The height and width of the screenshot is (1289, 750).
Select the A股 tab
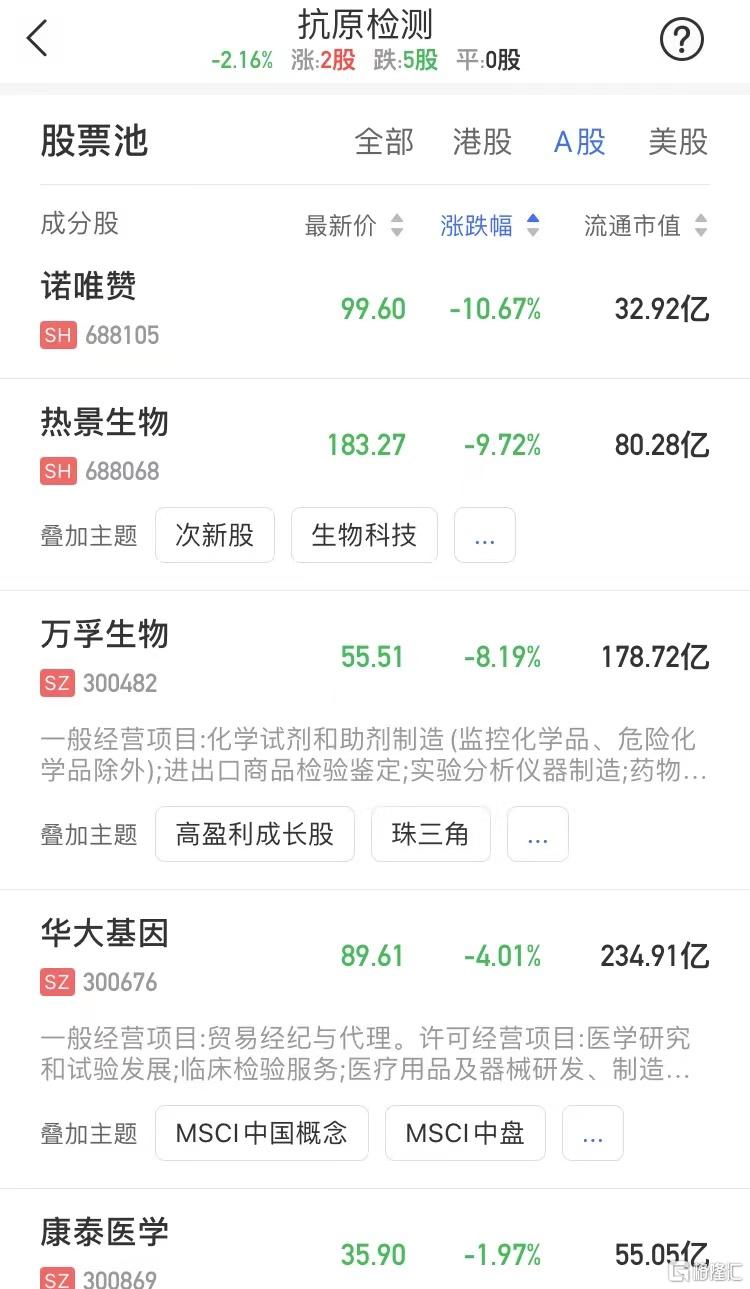coord(580,141)
